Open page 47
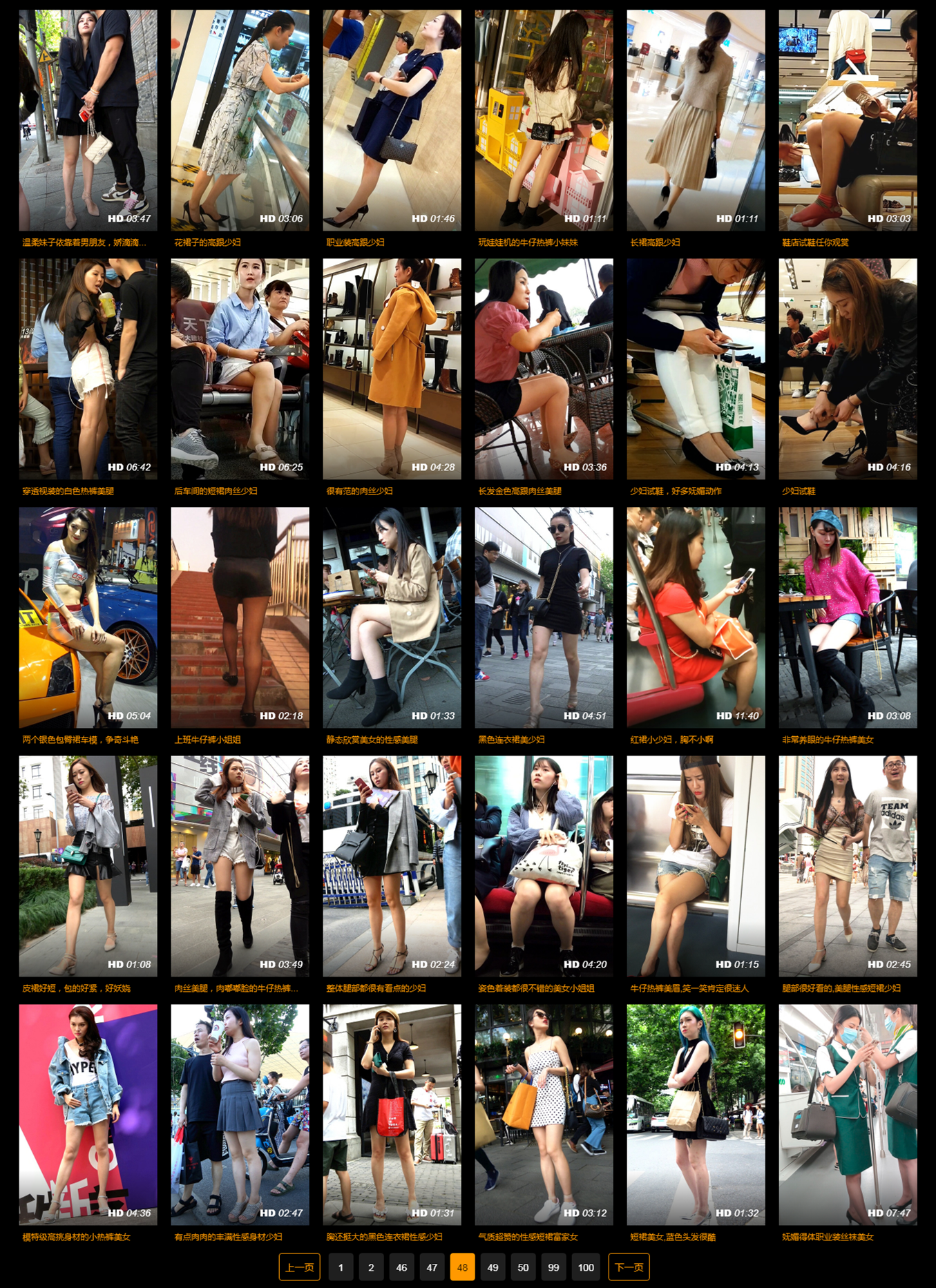 point(432,1267)
